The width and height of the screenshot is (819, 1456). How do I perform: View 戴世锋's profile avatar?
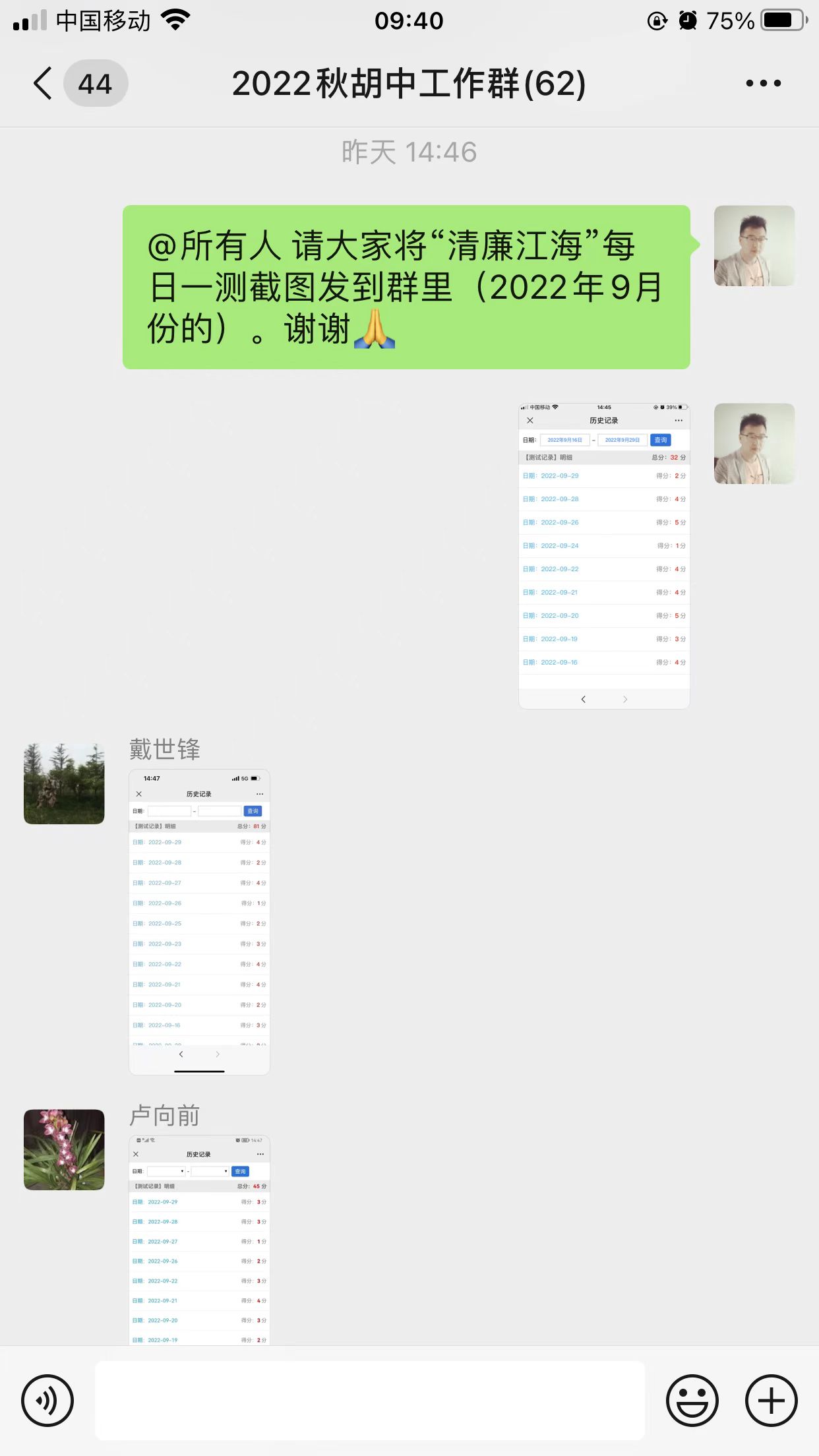tap(64, 783)
